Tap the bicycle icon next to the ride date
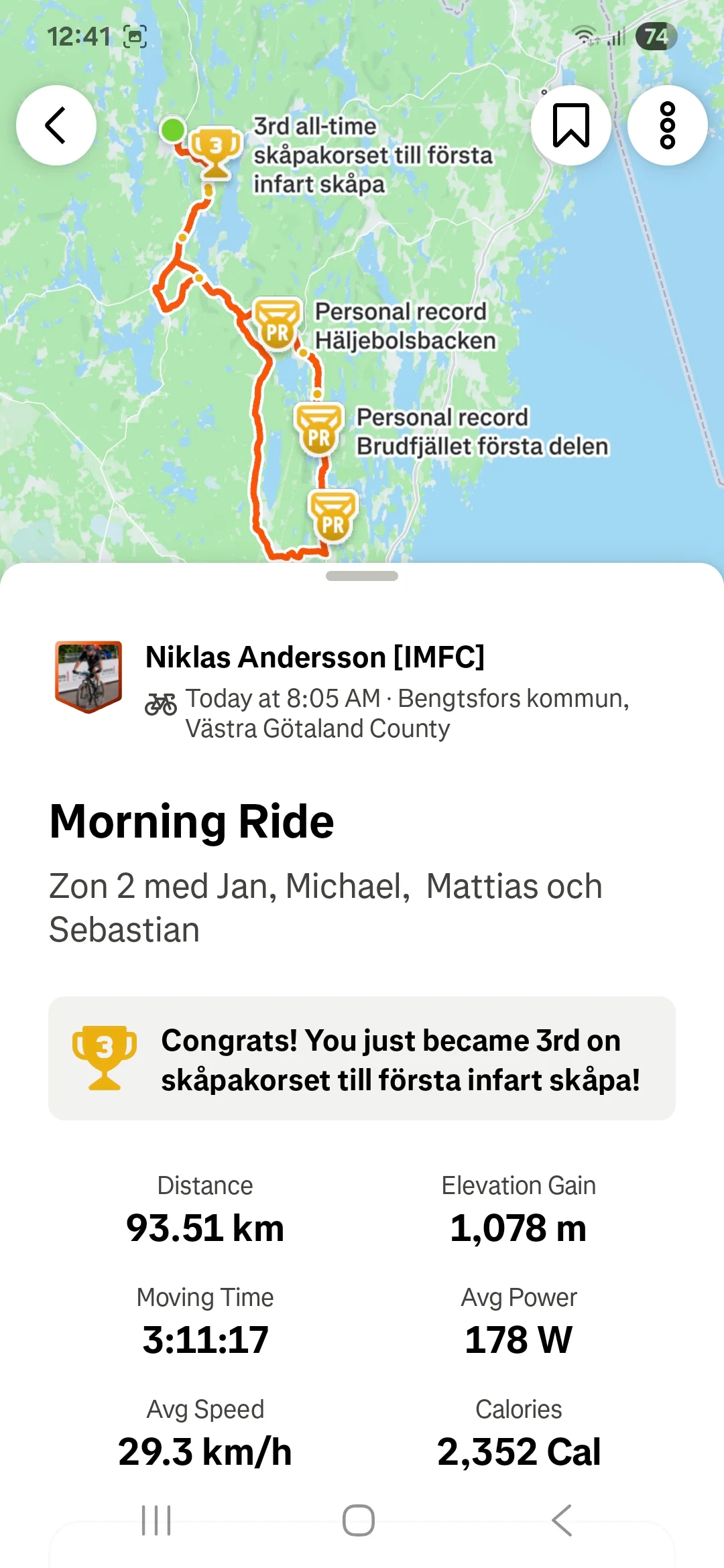Viewport: 724px width, 1568px height. [161, 702]
